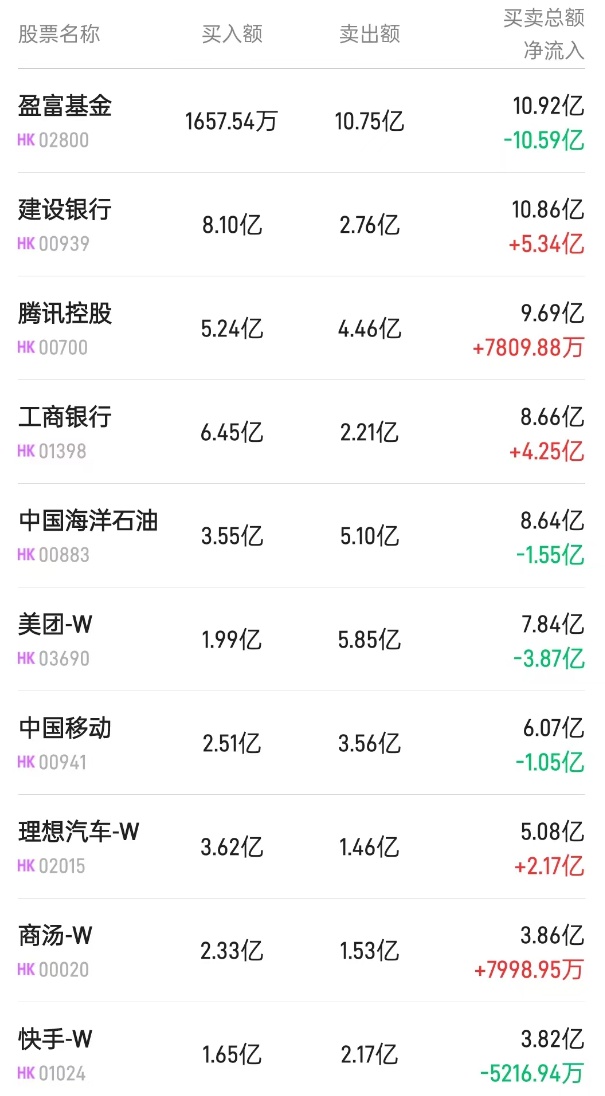This screenshot has height=1096, width=605.
Task: View 中国移动 stock details
Action: 65,729
